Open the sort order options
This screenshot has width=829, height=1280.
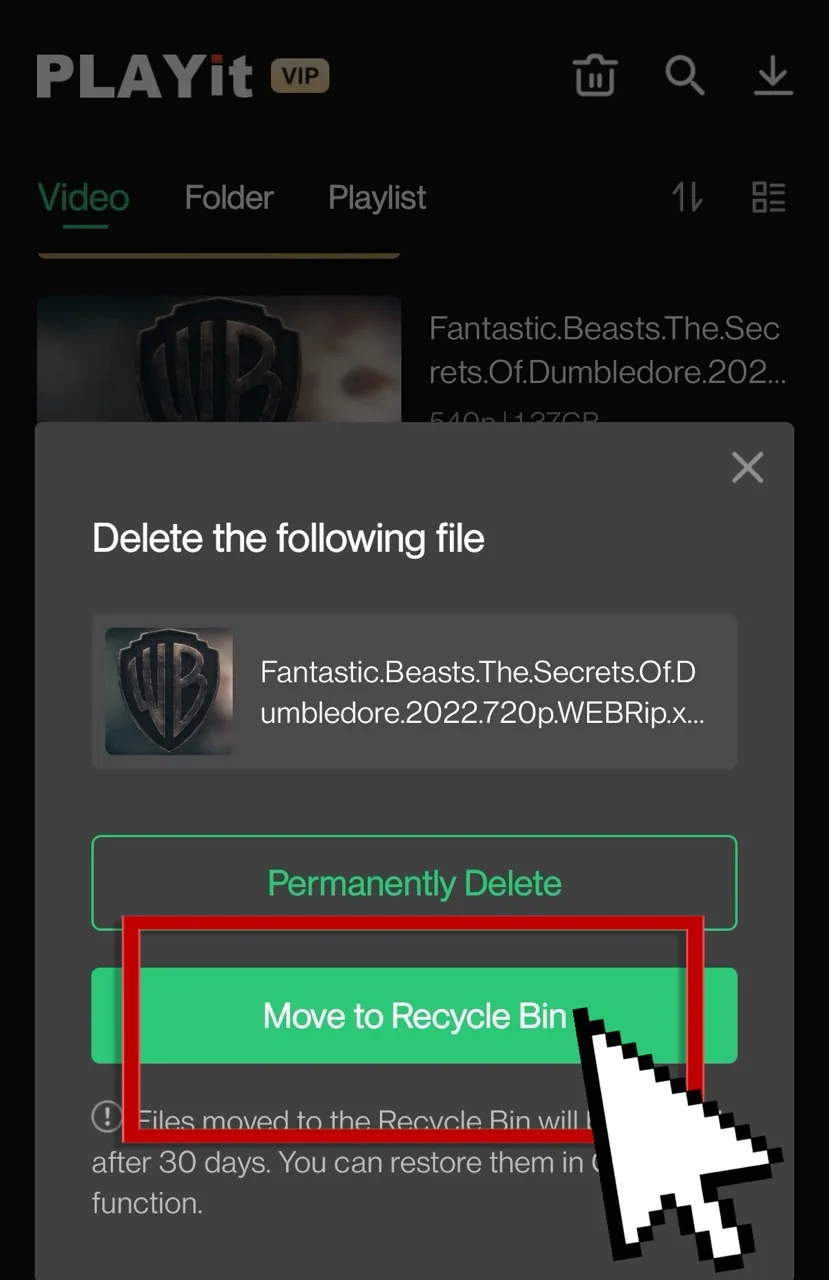(687, 197)
